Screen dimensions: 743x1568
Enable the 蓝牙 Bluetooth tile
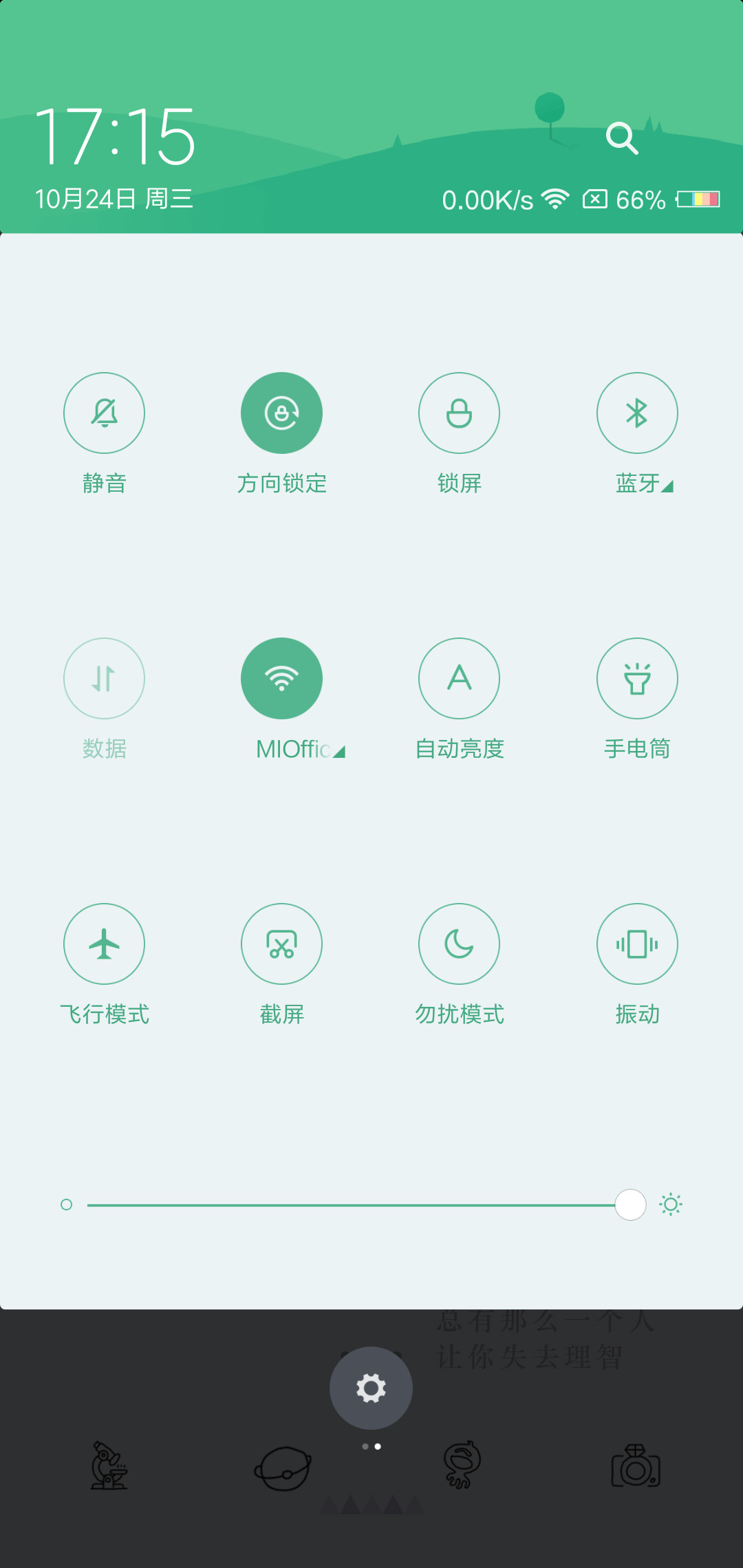pos(637,413)
